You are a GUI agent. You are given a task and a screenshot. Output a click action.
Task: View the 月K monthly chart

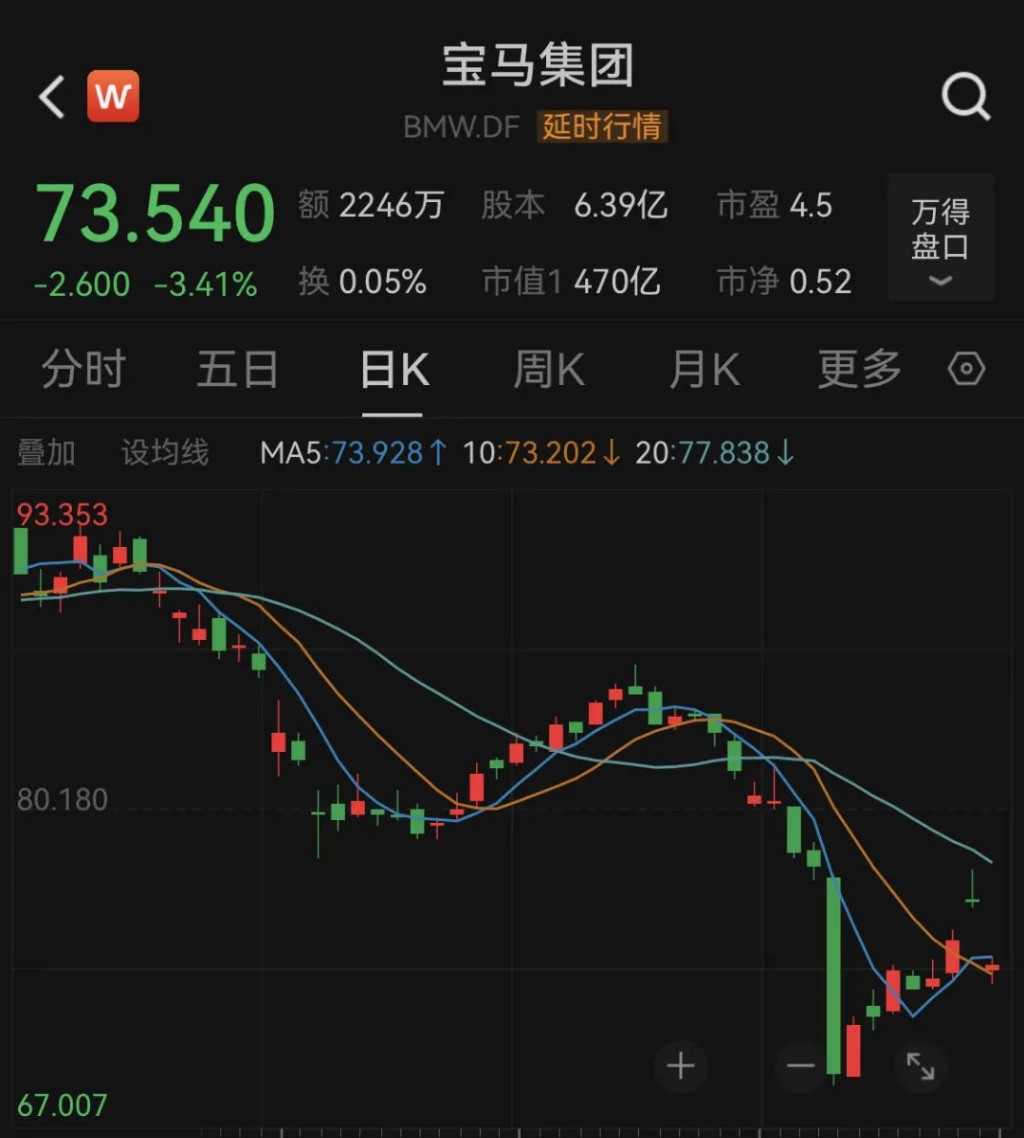click(x=704, y=371)
